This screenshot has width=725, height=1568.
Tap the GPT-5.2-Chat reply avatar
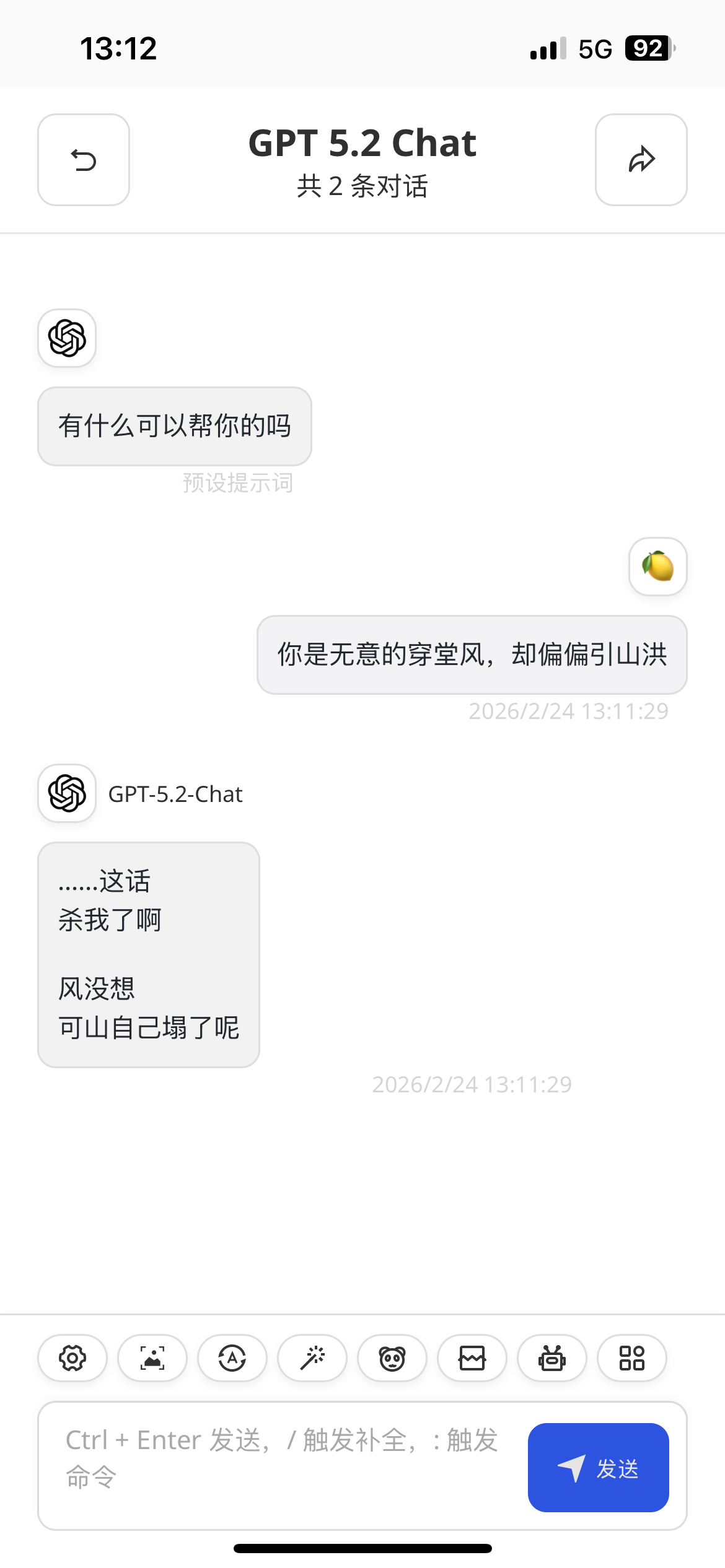tap(67, 793)
